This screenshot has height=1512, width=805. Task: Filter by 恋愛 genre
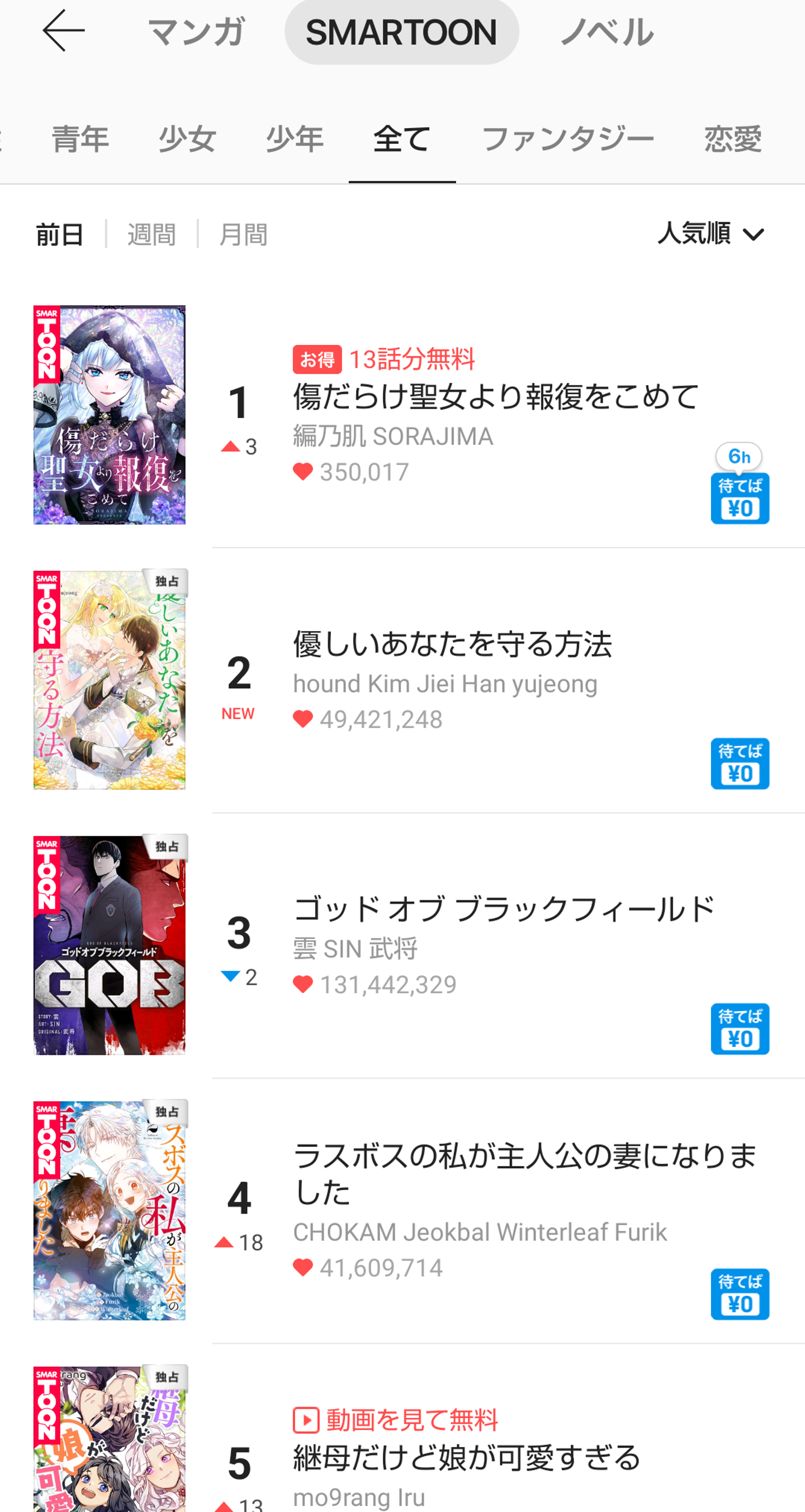click(733, 140)
